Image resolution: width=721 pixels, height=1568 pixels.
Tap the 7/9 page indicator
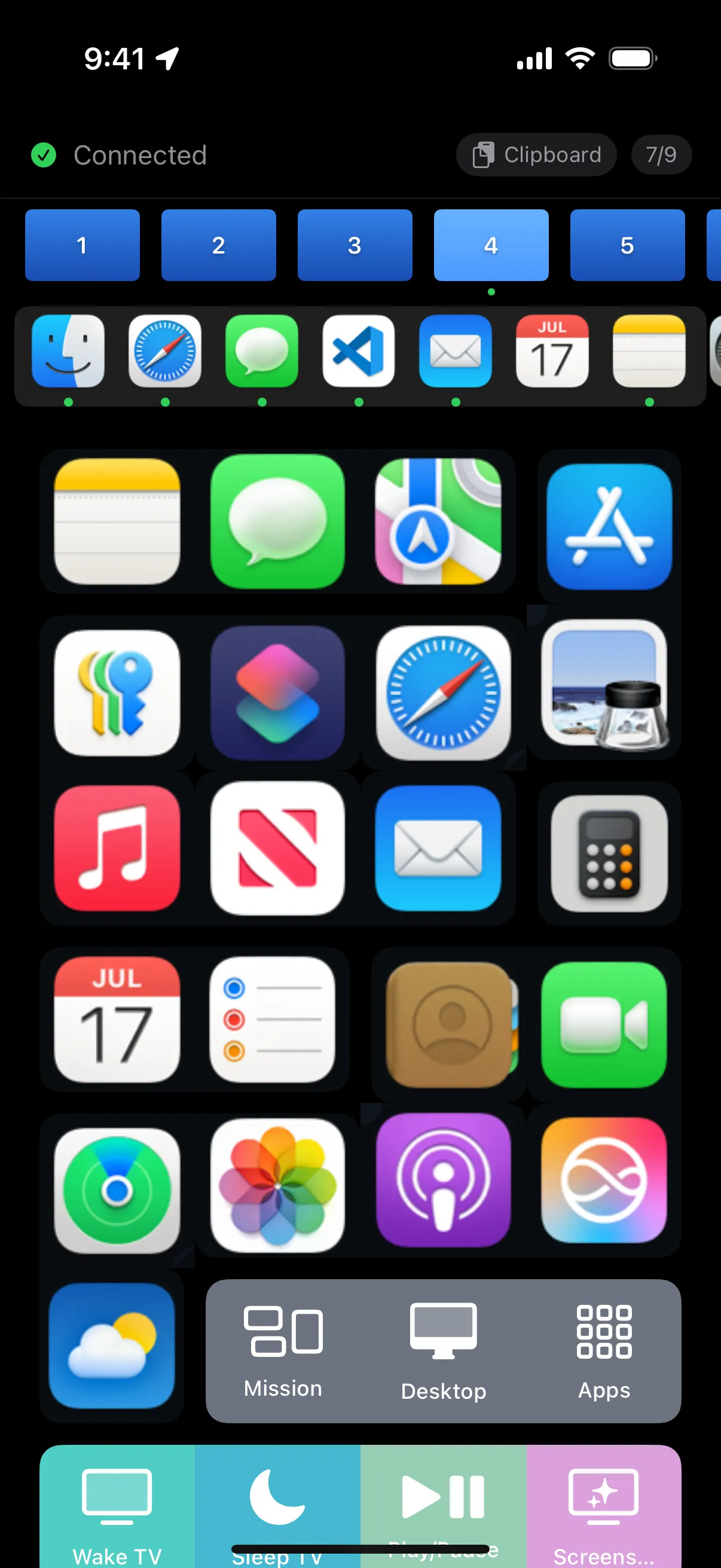(x=661, y=155)
